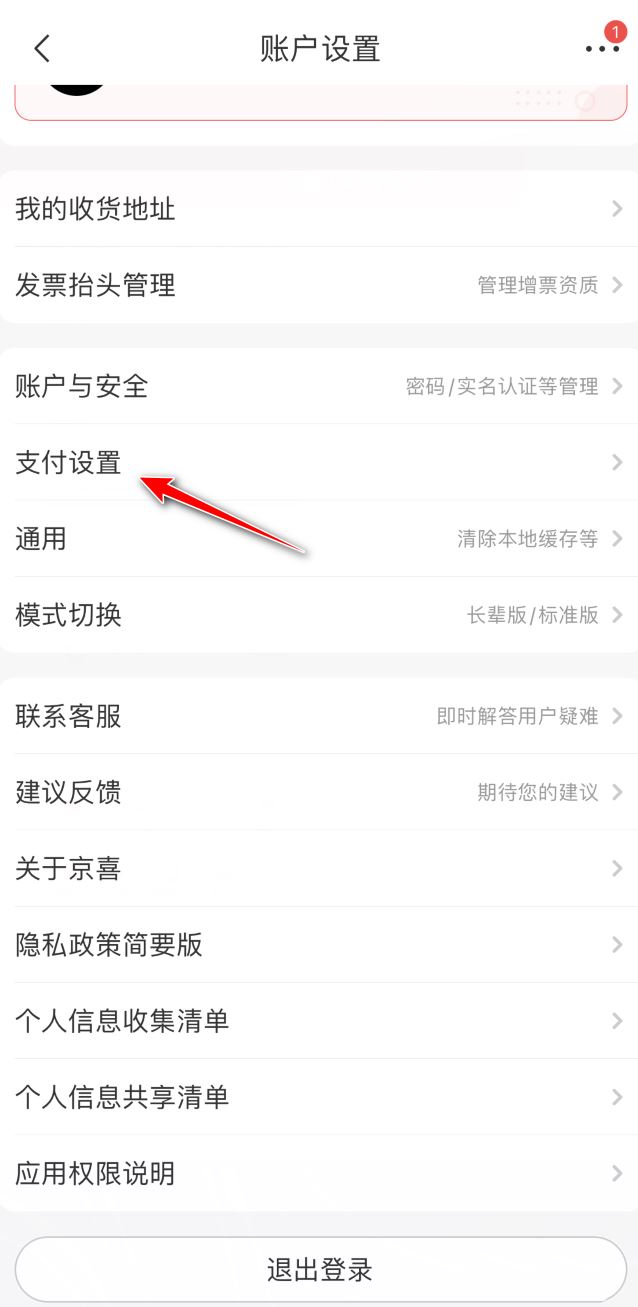Open 关于京喜 page

pyautogui.click(x=319, y=868)
